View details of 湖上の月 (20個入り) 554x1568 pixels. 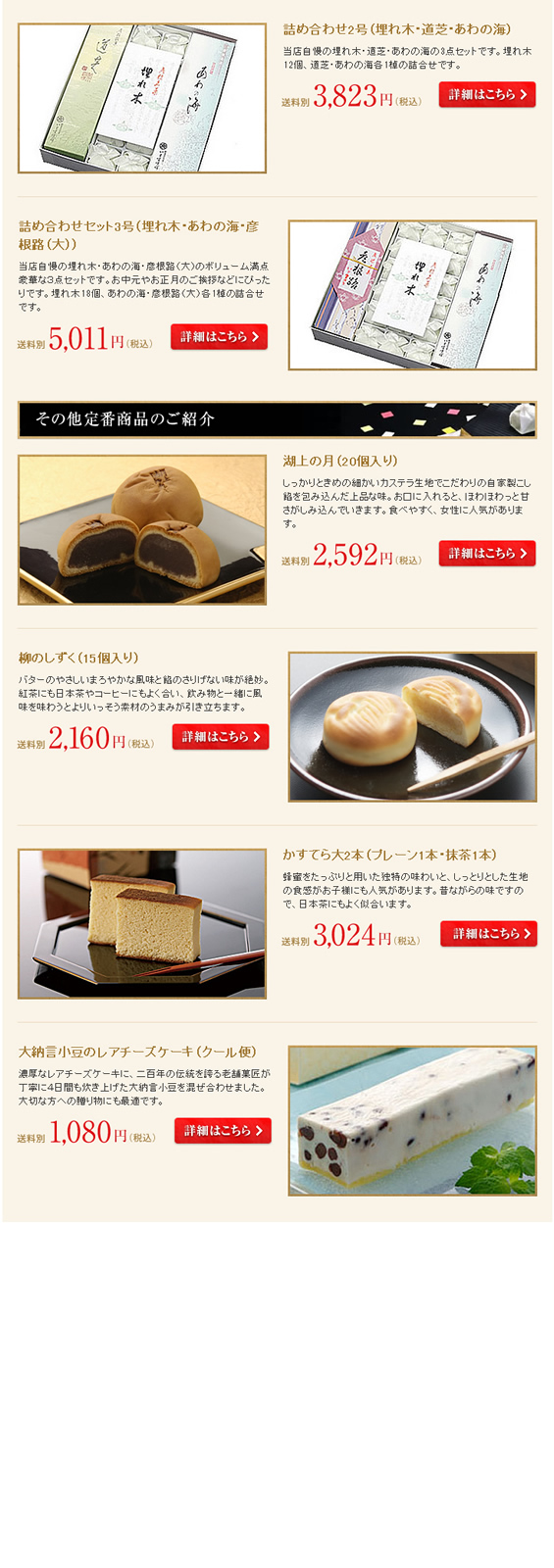pos(487,553)
